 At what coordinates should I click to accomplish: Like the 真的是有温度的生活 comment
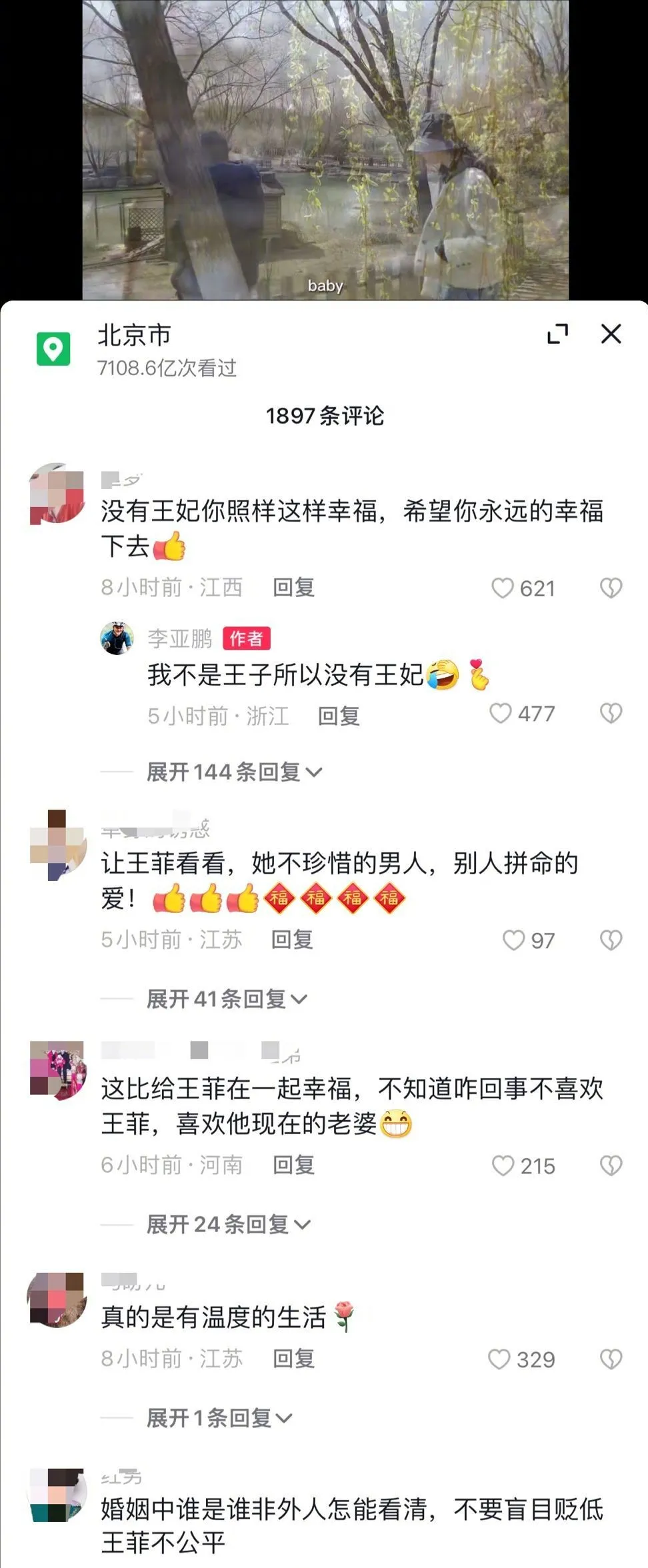(499, 1359)
